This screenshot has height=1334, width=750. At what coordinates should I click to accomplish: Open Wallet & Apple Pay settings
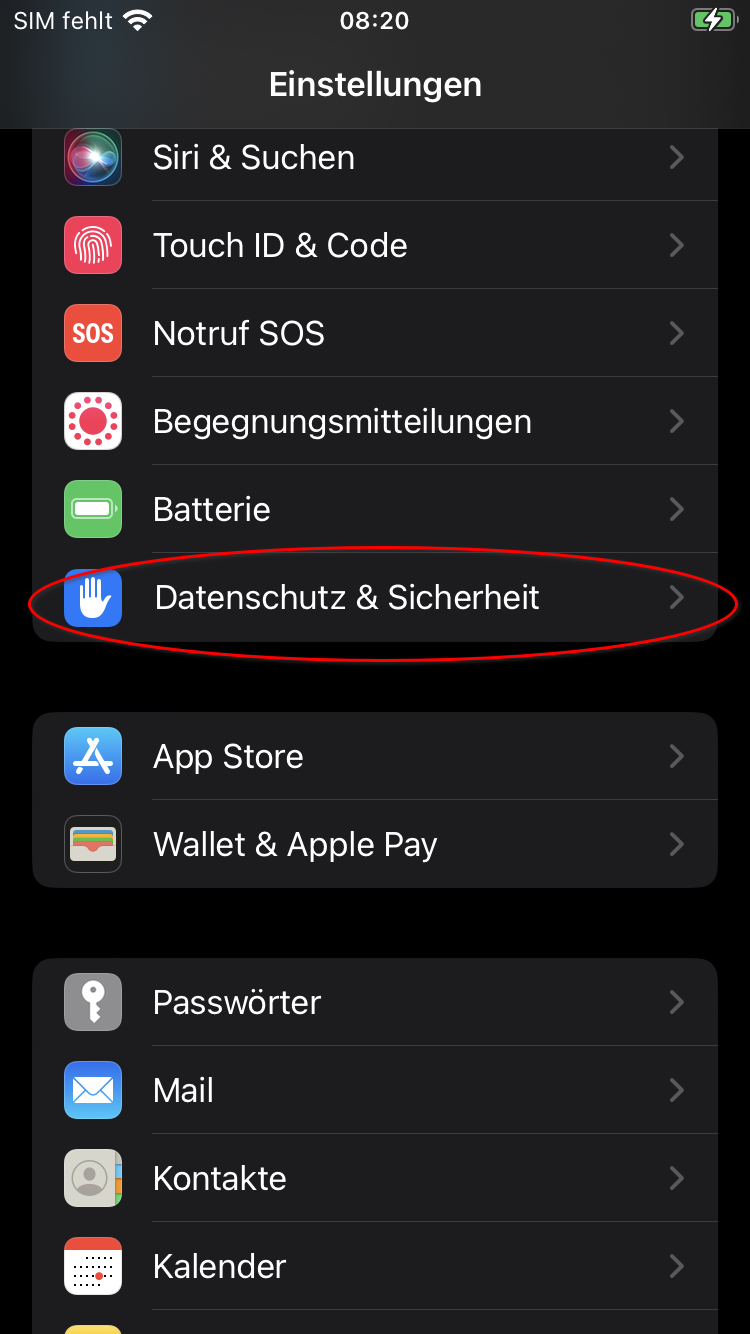(375, 845)
